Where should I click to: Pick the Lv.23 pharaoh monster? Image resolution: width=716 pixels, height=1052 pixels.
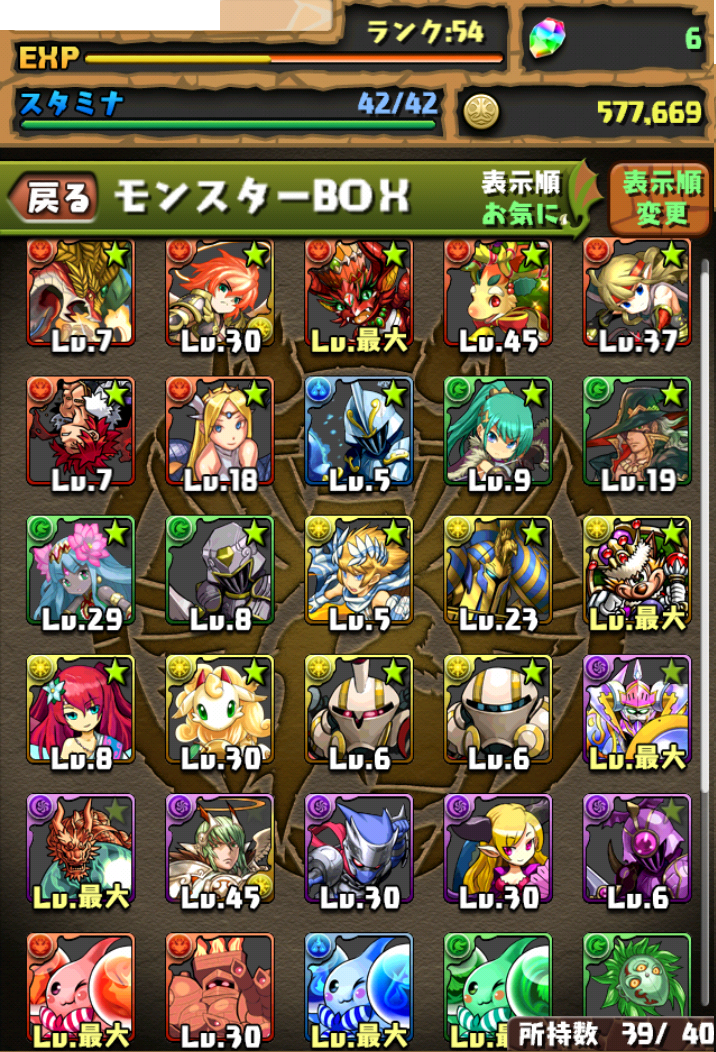[498, 572]
